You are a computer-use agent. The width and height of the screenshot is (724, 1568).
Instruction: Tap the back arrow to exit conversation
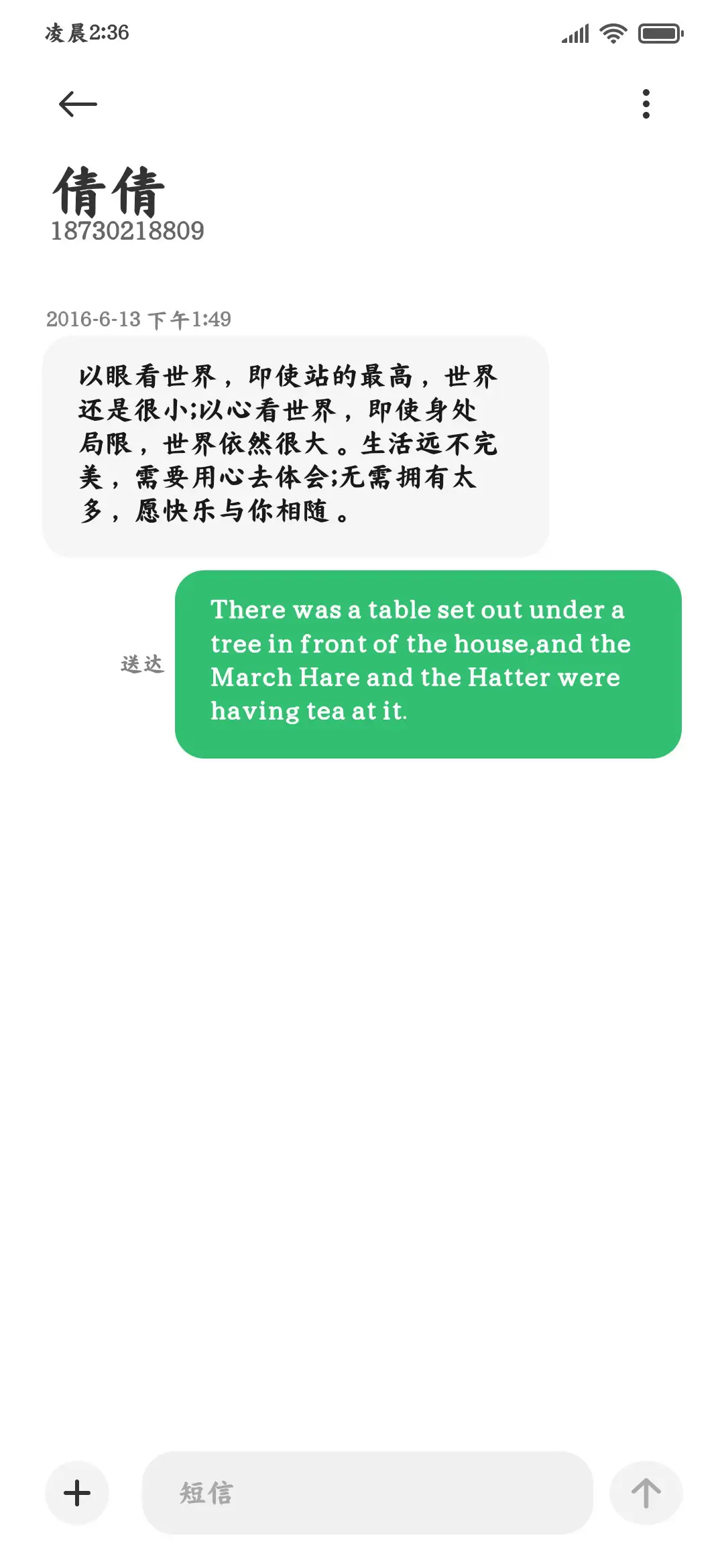click(76, 104)
